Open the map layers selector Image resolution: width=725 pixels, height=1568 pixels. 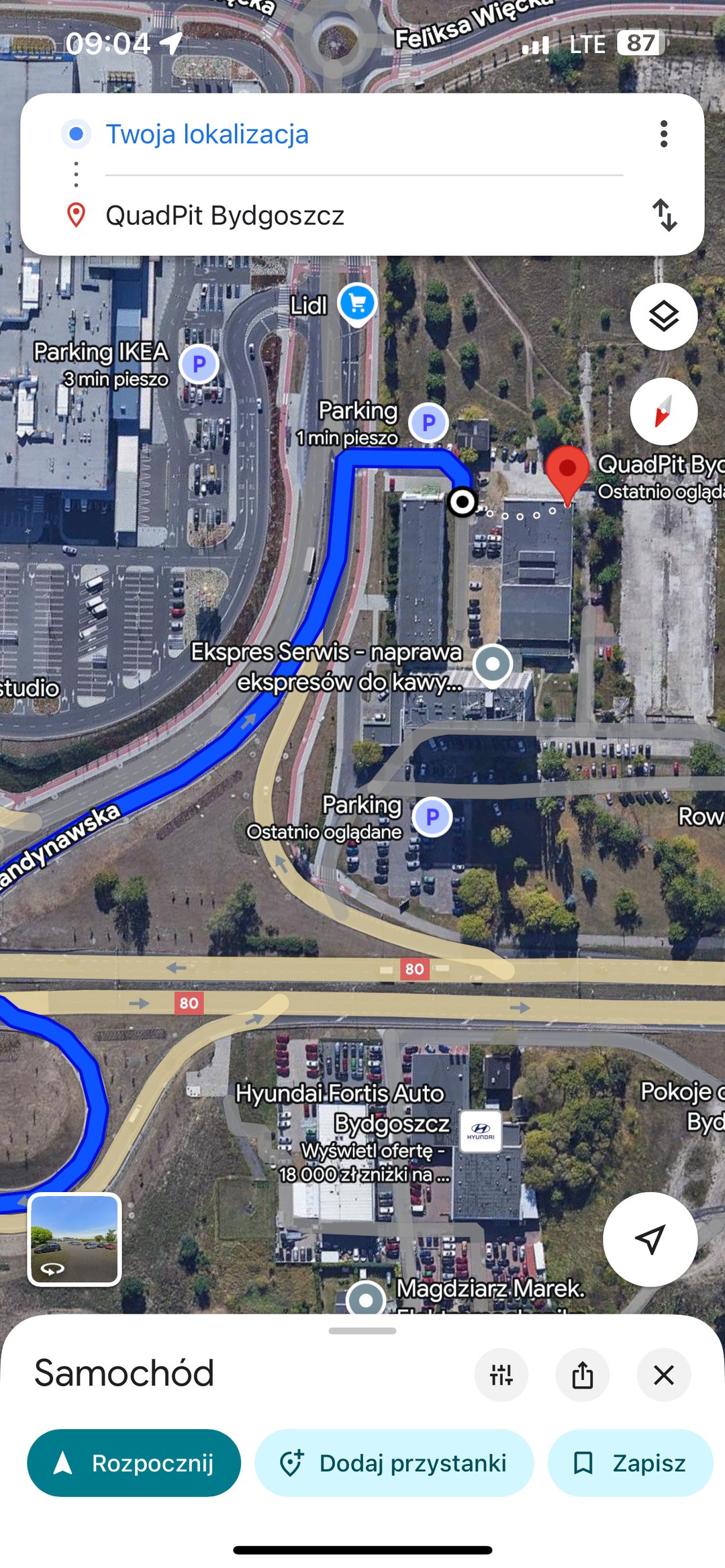(663, 316)
